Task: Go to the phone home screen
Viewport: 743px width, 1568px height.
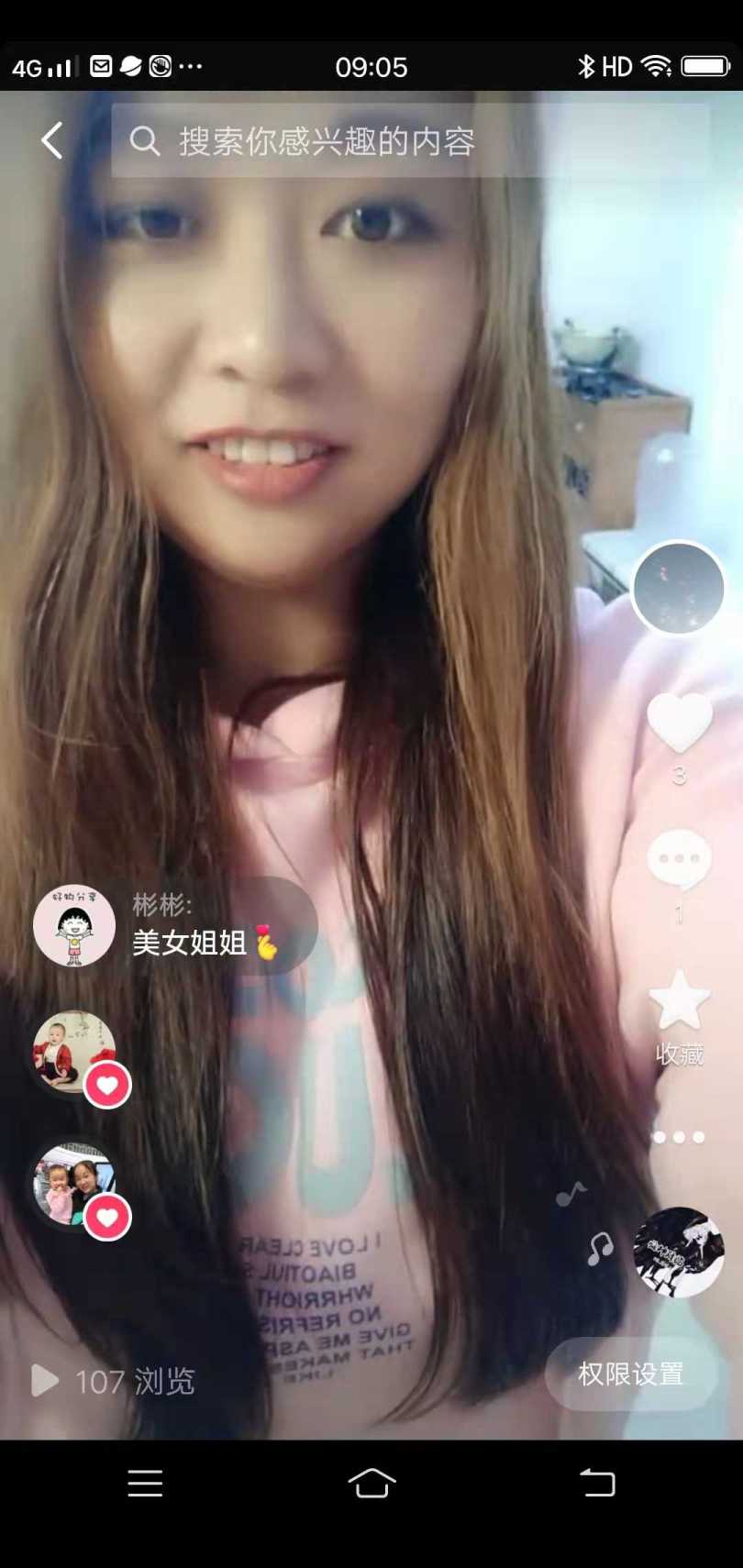Action: [x=371, y=1484]
